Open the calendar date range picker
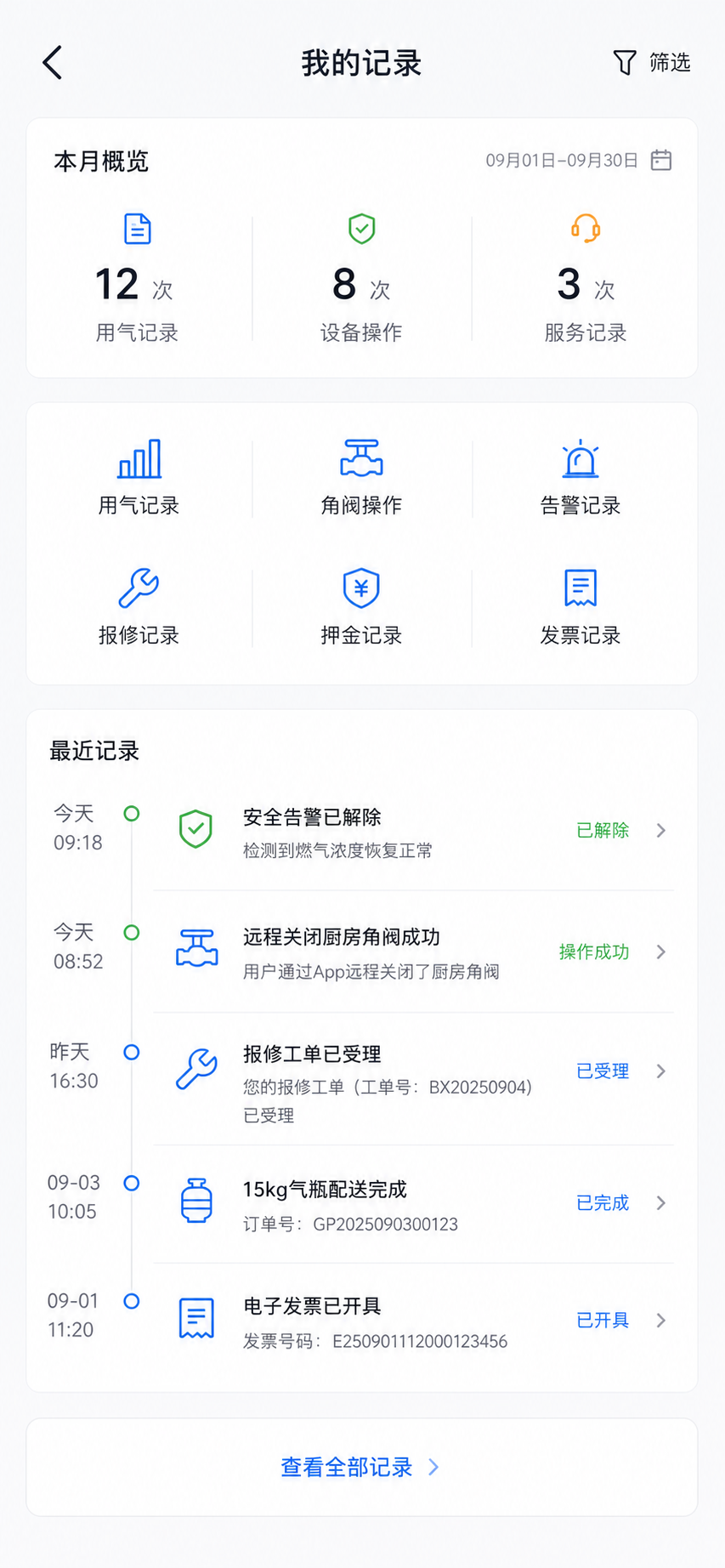The image size is (725, 1568). 661,160
